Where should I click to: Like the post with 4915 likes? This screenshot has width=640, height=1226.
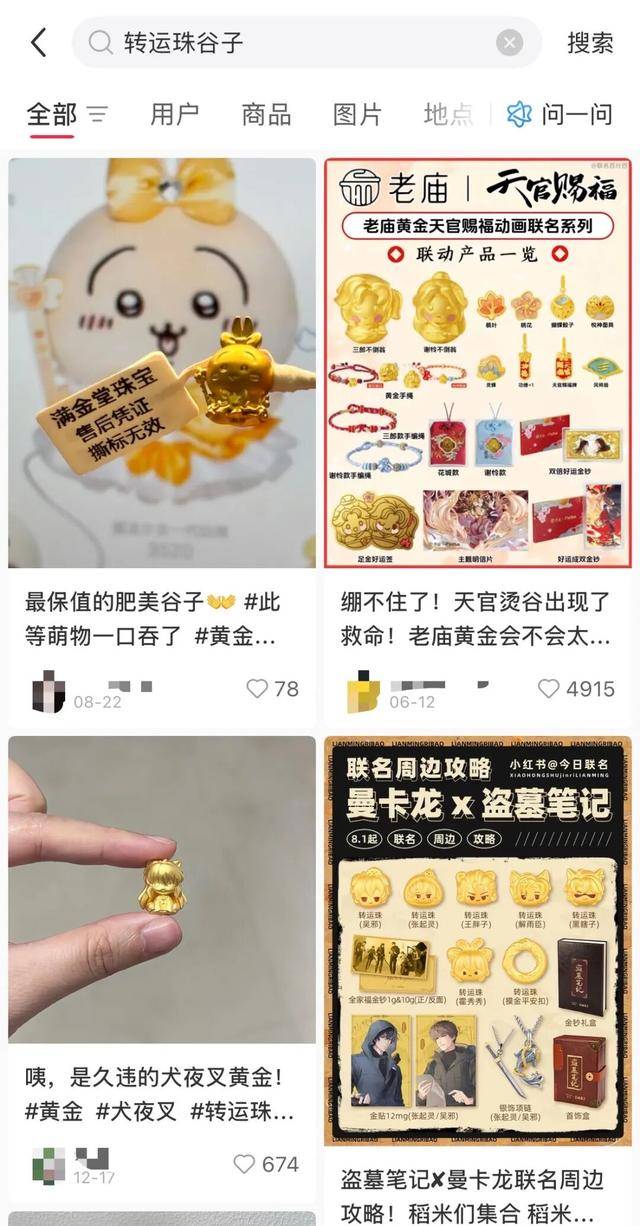pos(549,688)
